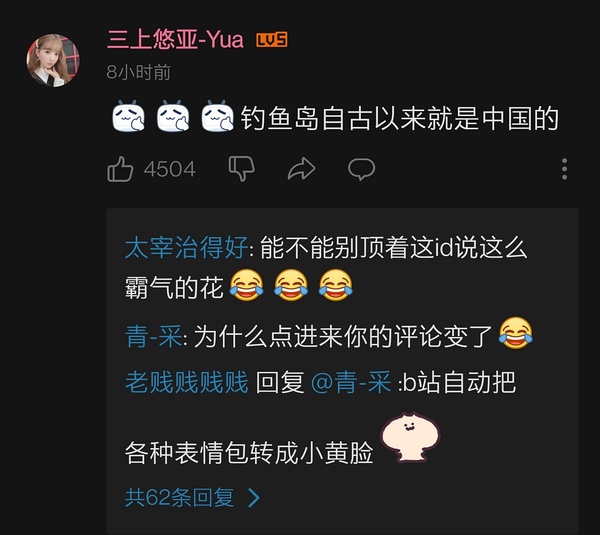This screenshot has width=600, height=535.
Task: Open user 青-采's profile from reply
Action: pyautogui.click(x=153, y=337)
